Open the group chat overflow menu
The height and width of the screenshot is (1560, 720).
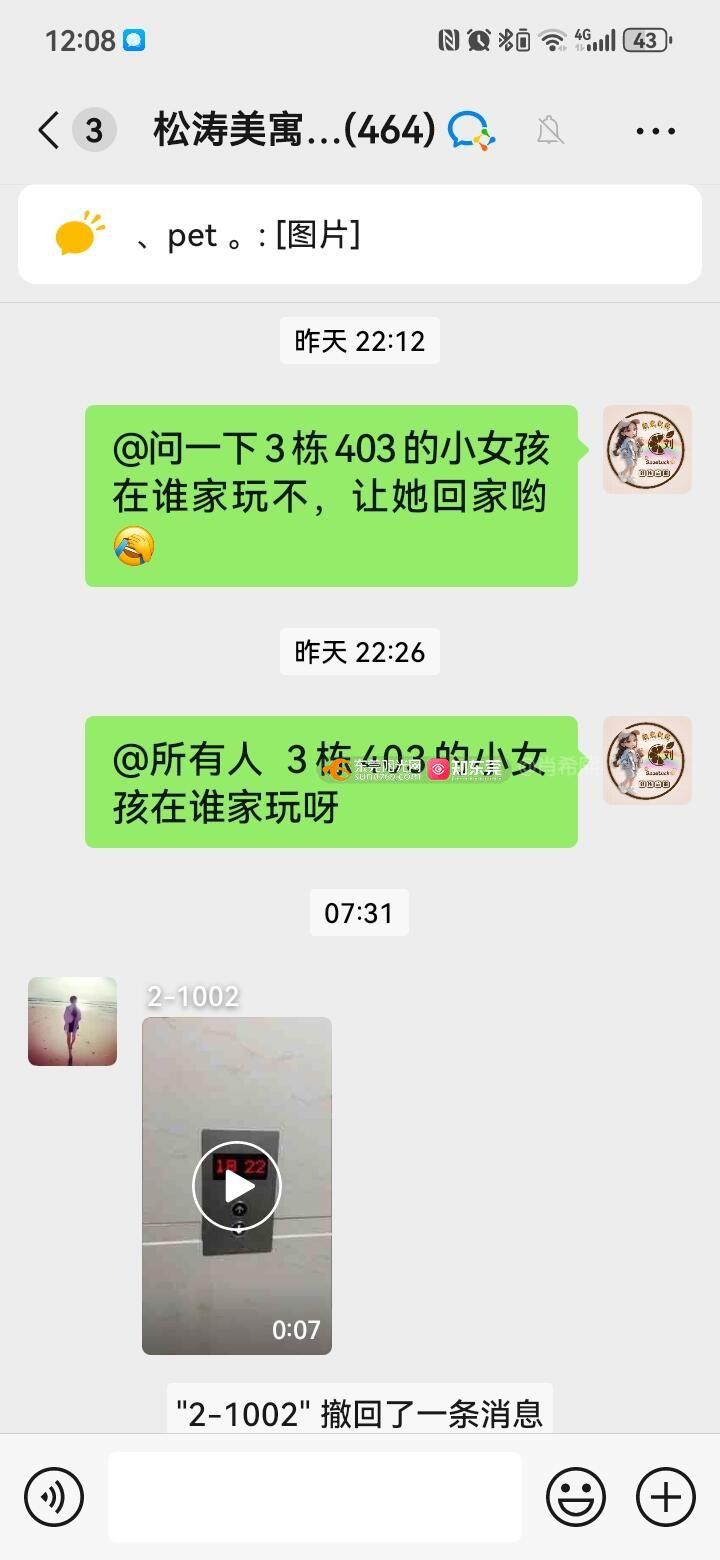(655, 131)
